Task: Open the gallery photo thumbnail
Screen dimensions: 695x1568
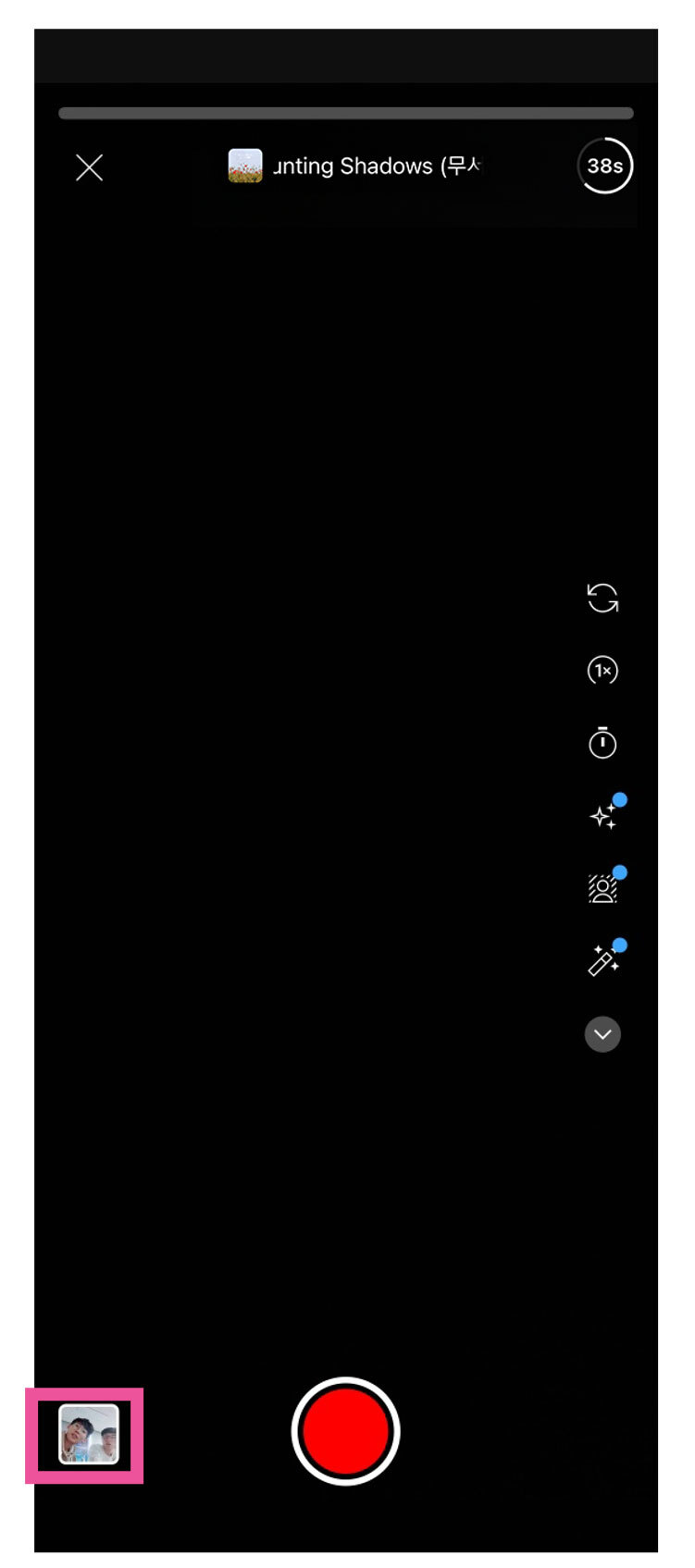Action: click(x=89, y=1434)
